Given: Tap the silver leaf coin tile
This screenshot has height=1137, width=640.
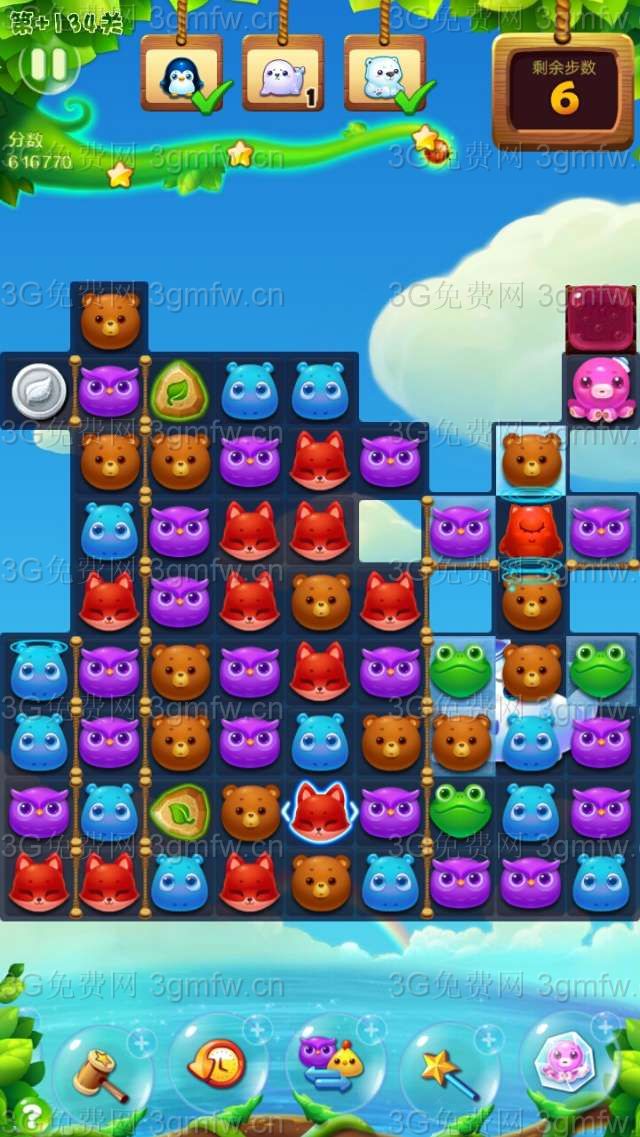Looking at the screenshot, I should click(x=39, y=391).
